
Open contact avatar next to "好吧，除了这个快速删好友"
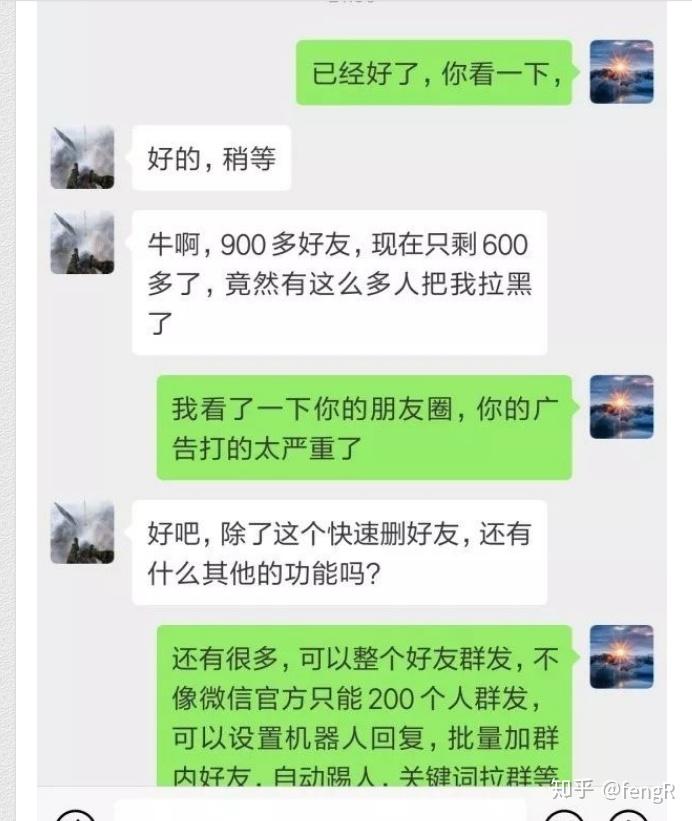click(82, 532)
